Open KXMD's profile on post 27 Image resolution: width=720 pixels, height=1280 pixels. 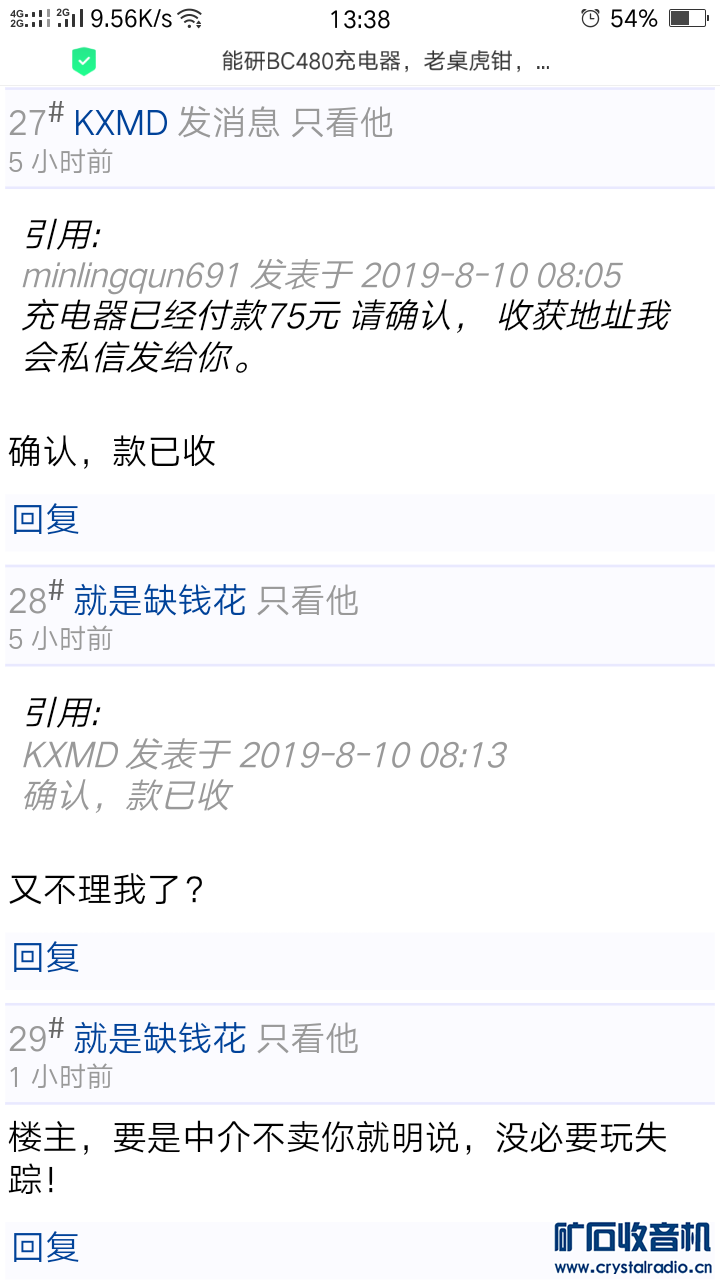click(121, 123)
